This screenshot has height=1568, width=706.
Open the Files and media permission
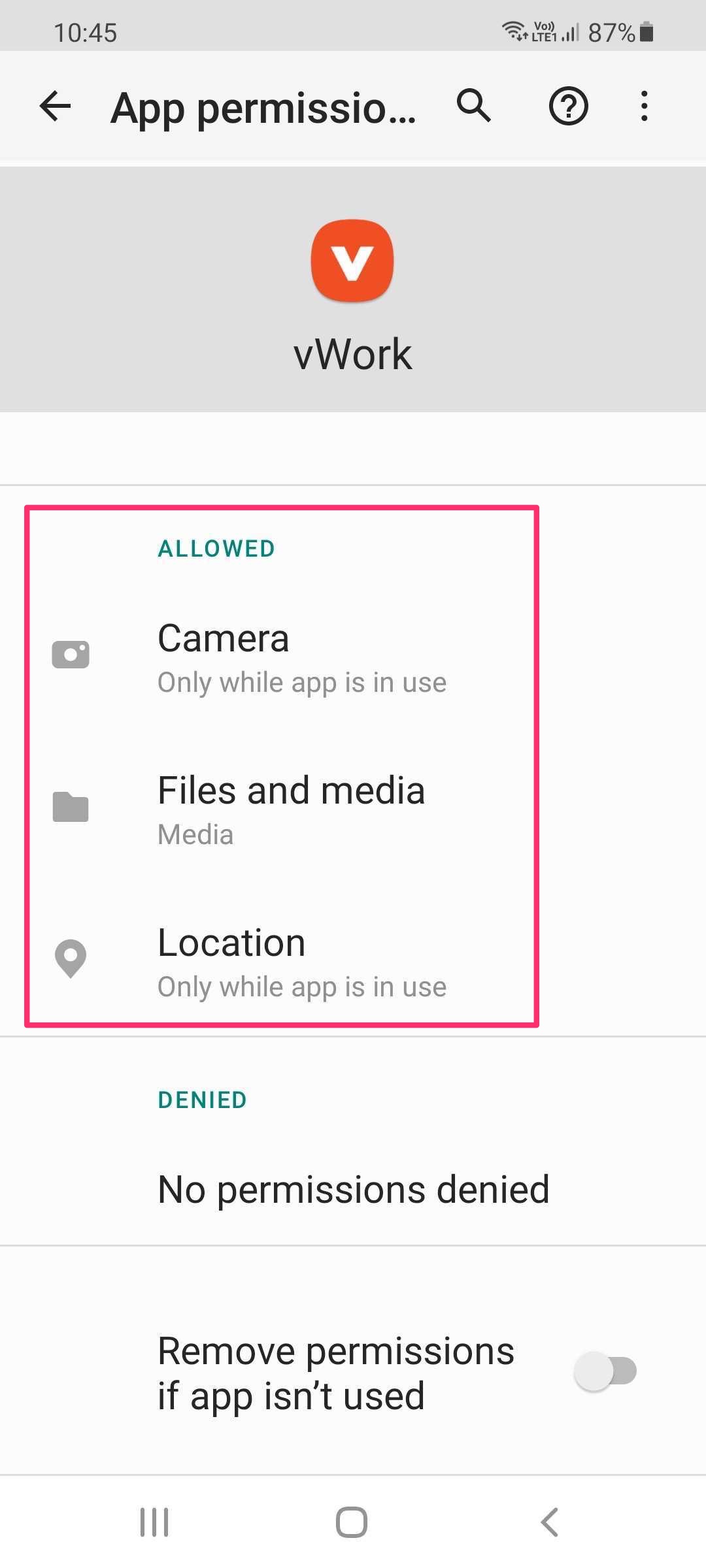[x=353, y=809]
